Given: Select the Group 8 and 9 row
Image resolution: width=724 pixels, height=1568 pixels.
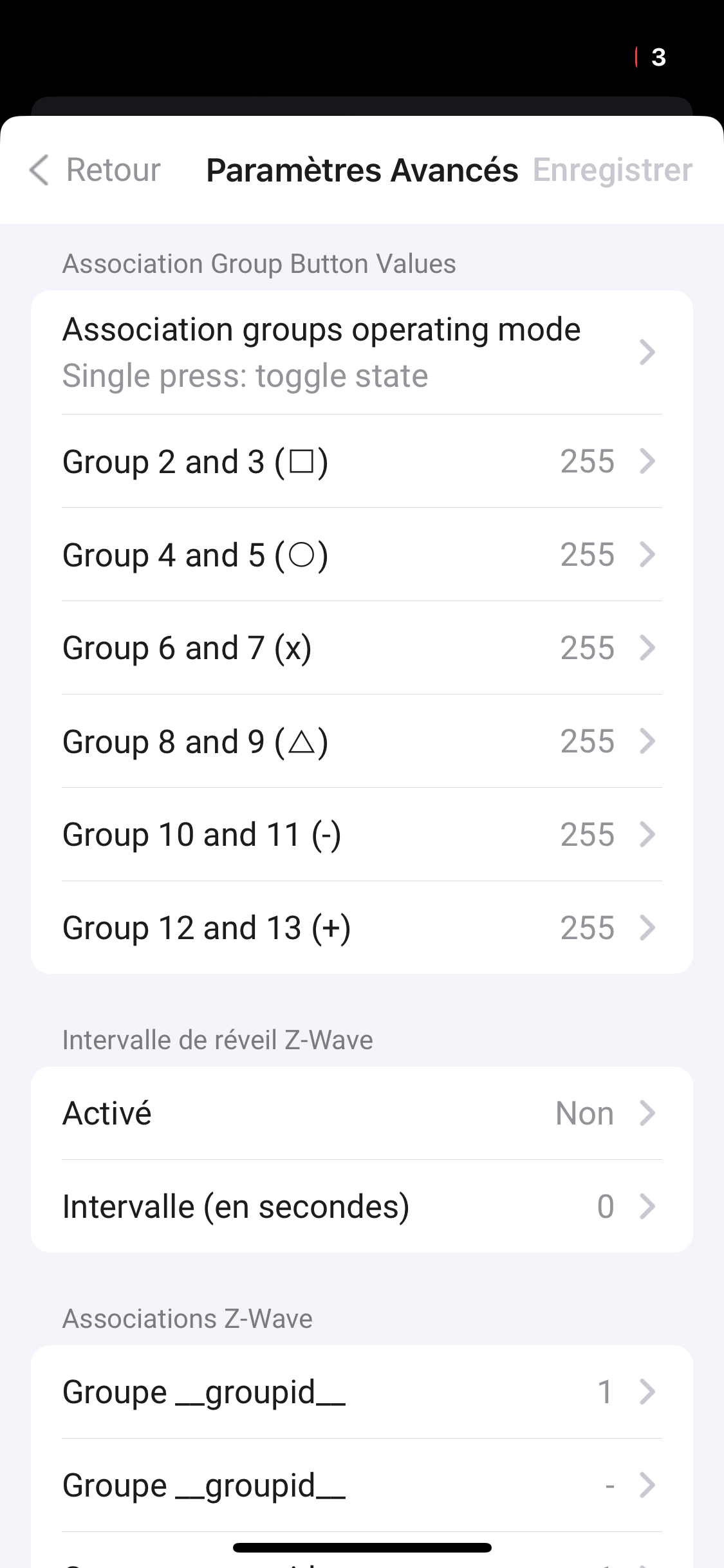Looking at the screenshot, I should [x=362, y=742].
